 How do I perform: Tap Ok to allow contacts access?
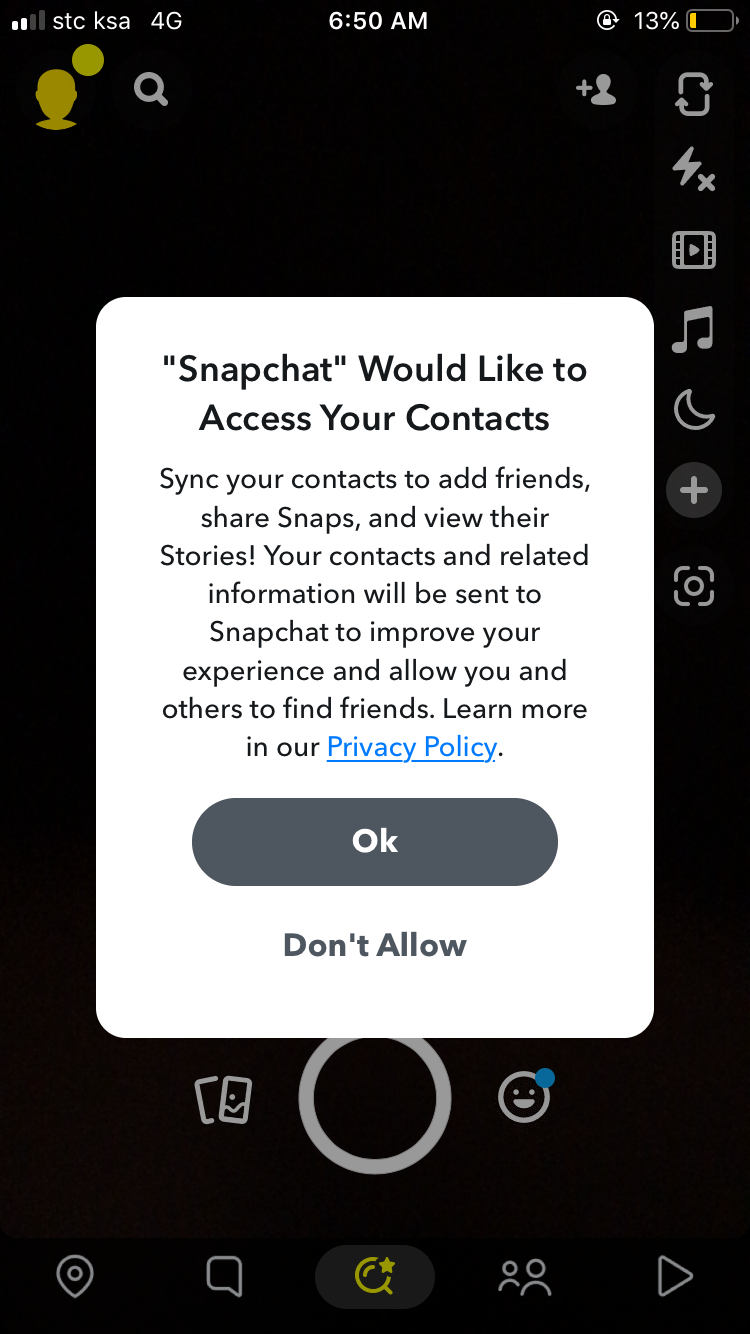click(x=375, y=841)
